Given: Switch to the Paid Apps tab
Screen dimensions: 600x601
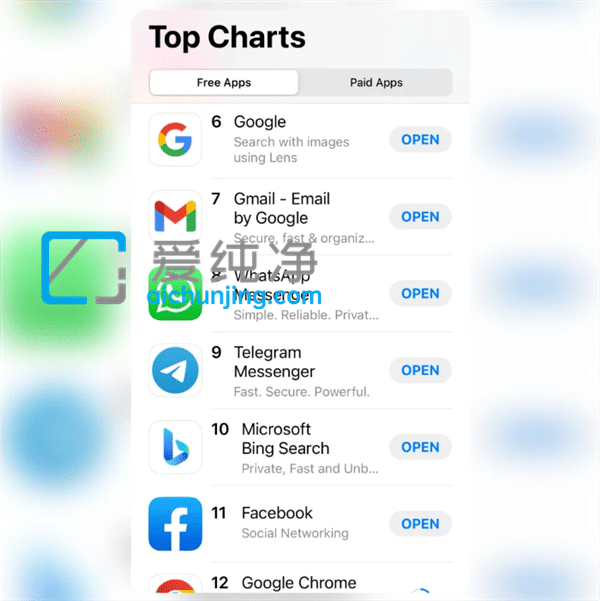Looking at the screenshot, I should (376, 83).
